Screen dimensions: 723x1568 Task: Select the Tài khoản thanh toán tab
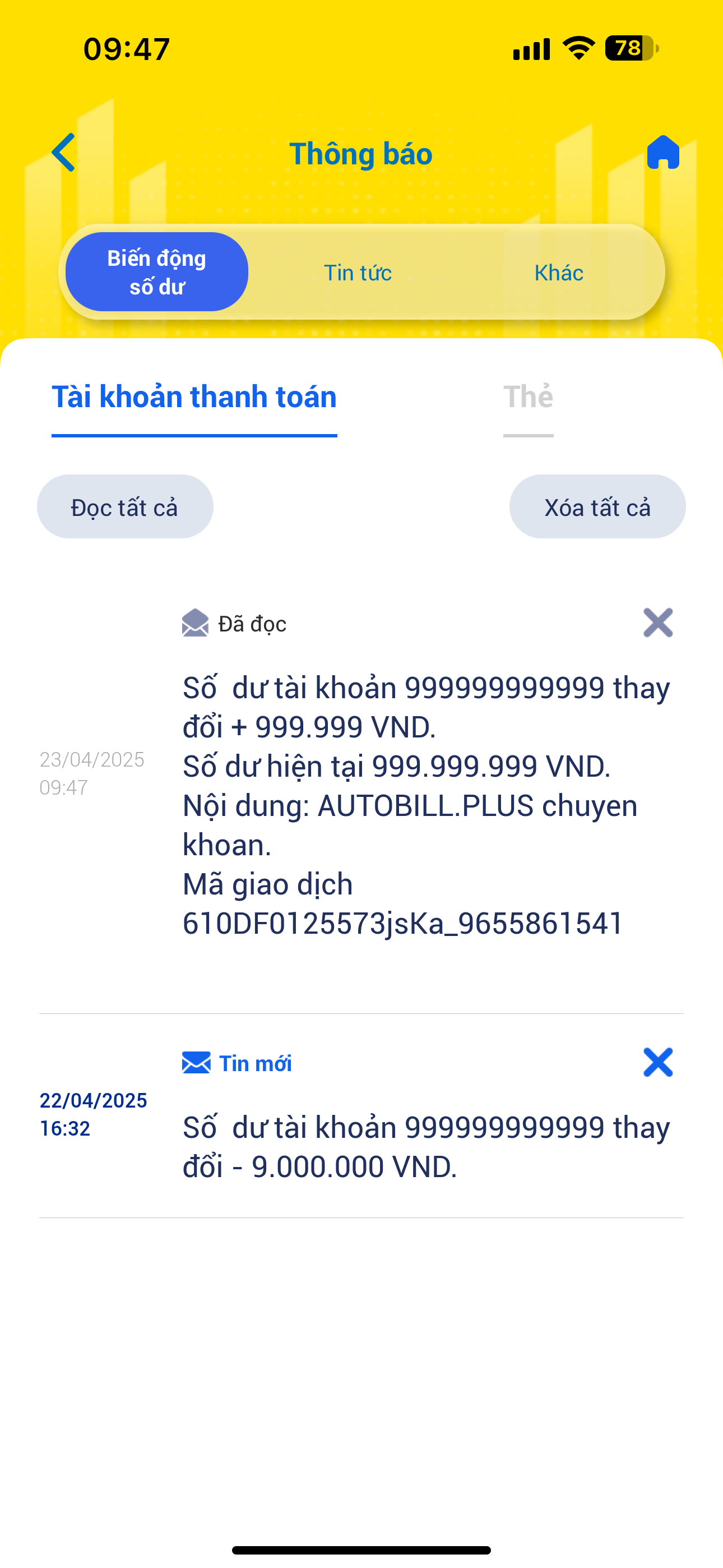(194, 398)
